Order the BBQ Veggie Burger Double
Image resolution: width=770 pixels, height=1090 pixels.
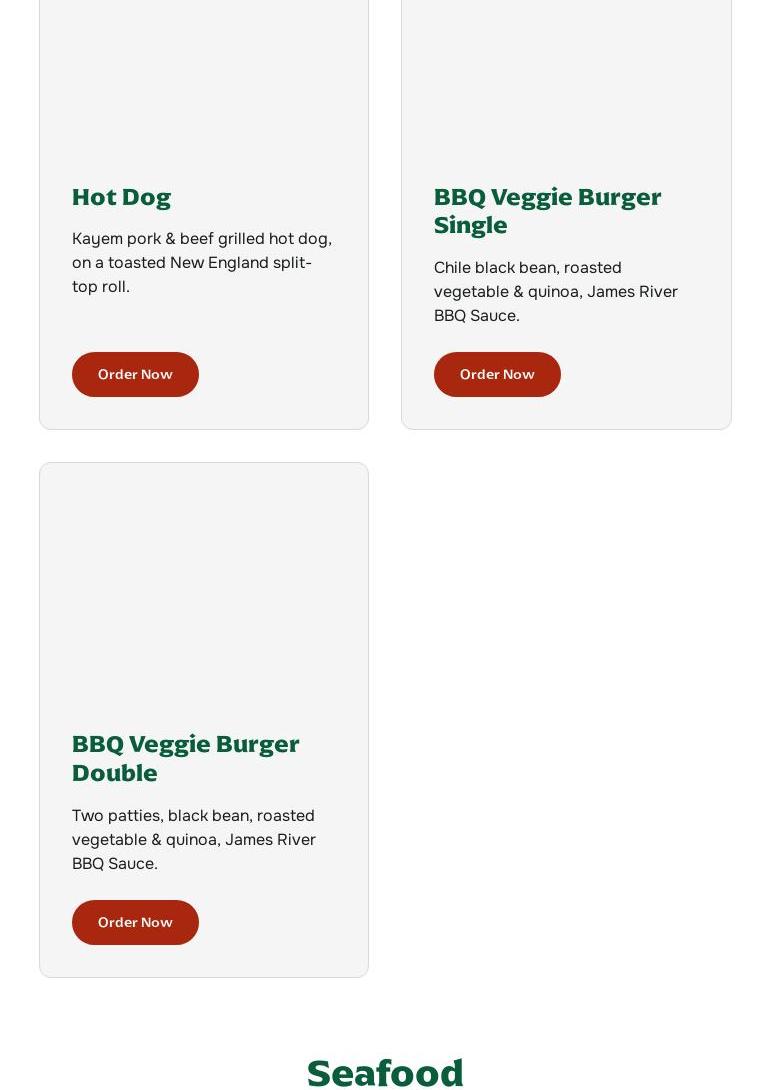pos(135,922)
